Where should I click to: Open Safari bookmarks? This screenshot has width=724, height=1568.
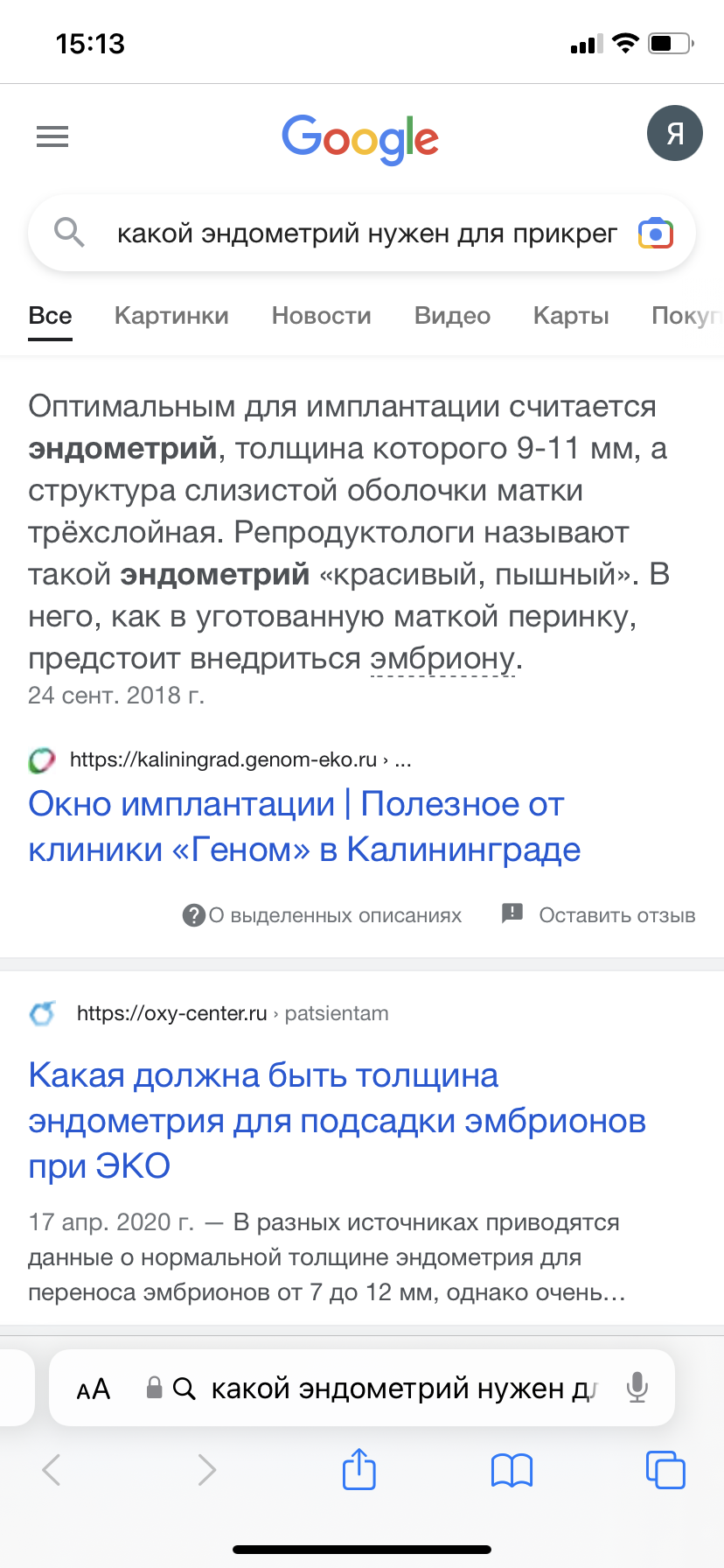512,1470
